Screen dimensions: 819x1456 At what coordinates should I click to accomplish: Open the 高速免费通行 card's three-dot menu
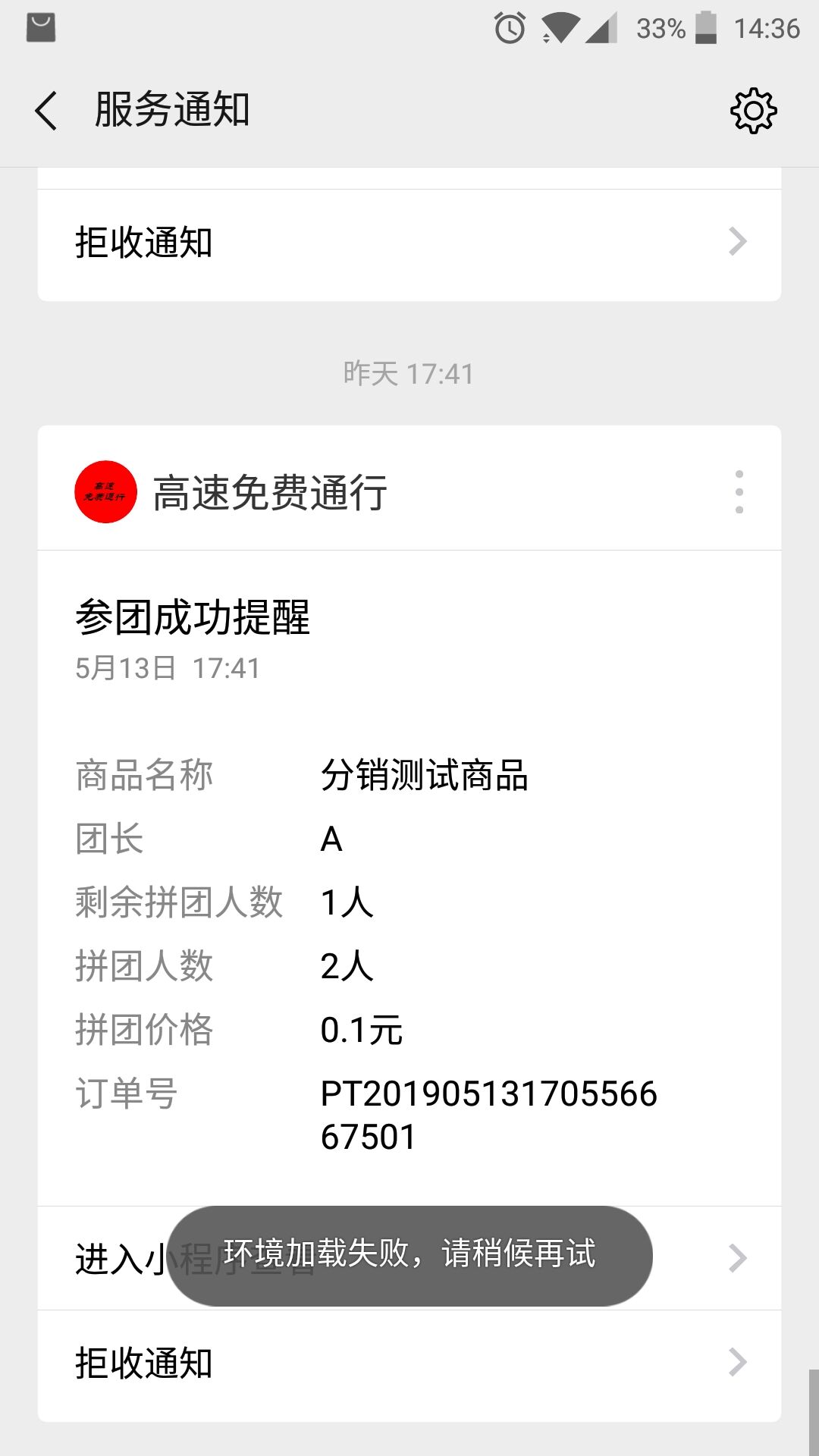tap(739, 491)
